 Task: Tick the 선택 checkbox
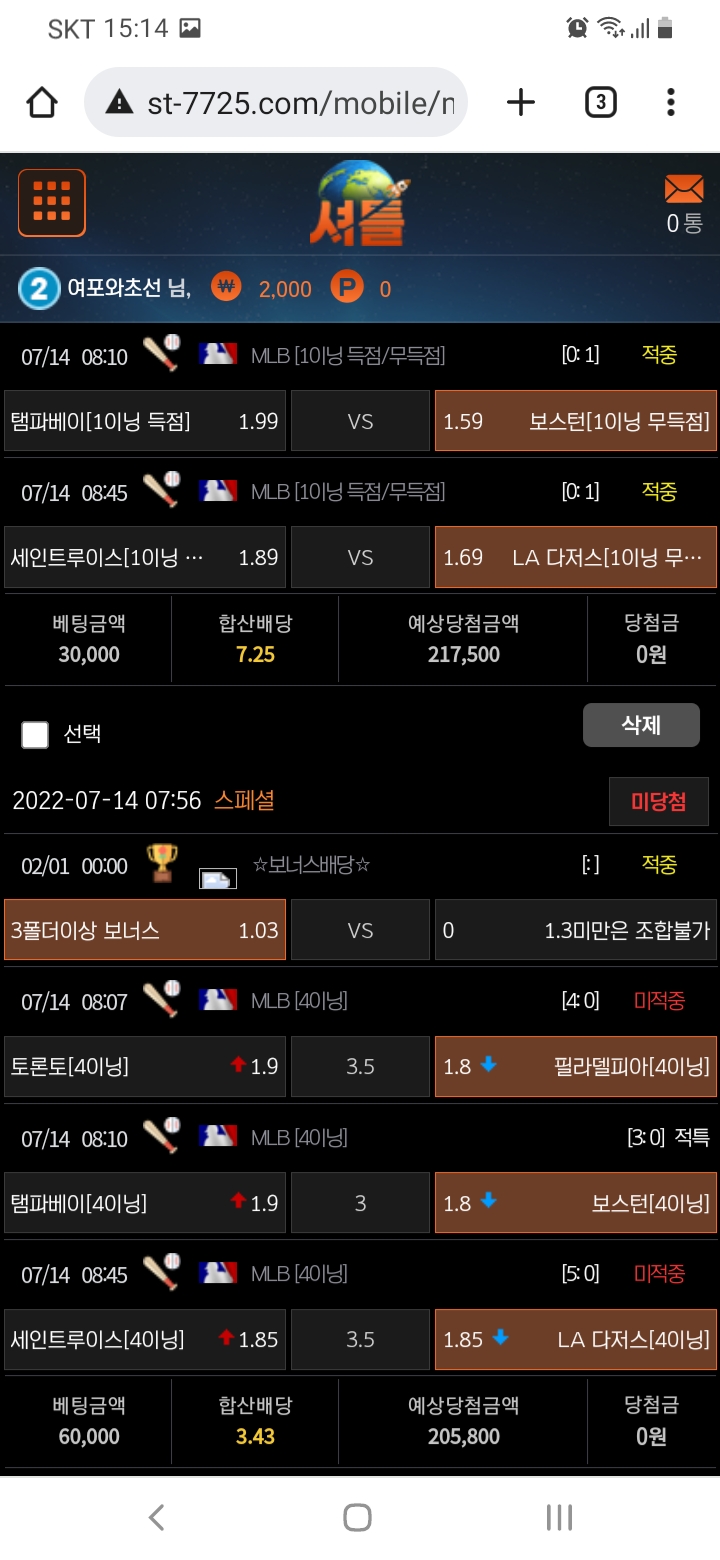[x=35, y=735]
